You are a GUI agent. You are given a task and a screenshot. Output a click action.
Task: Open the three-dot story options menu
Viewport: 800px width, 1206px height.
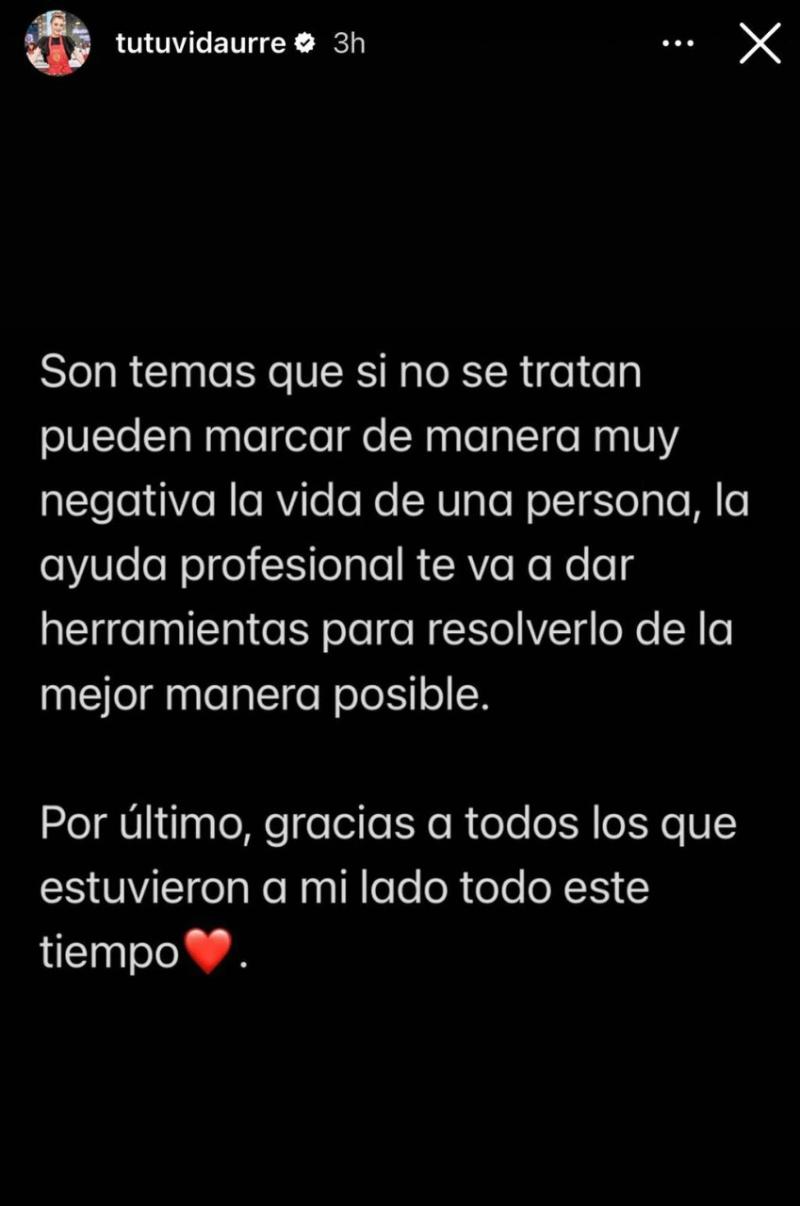tap(678, 43)
